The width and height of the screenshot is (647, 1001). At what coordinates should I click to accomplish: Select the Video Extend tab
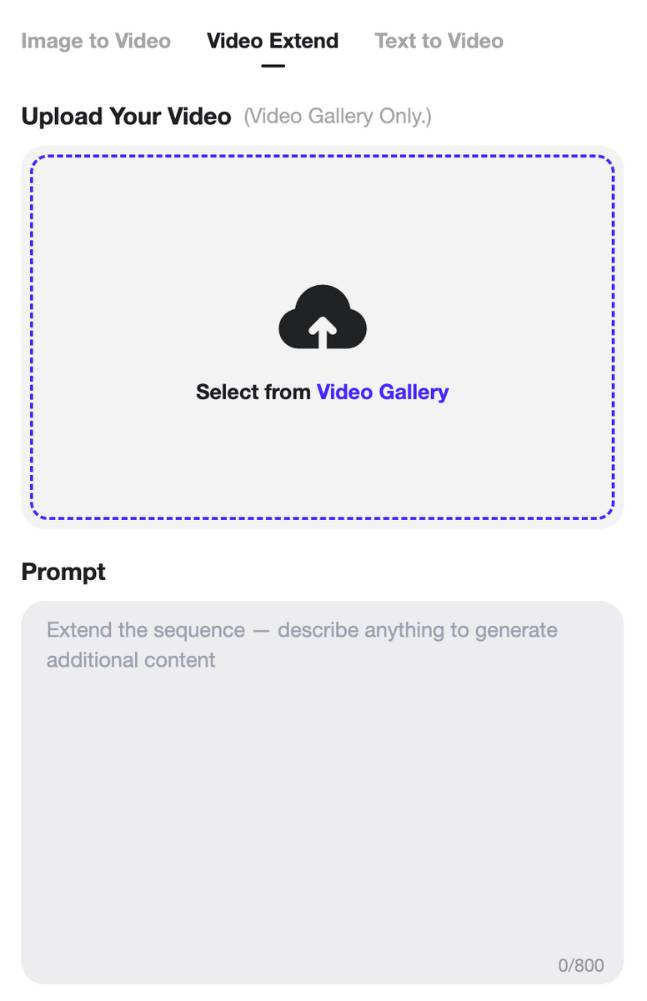click(272, 41)
